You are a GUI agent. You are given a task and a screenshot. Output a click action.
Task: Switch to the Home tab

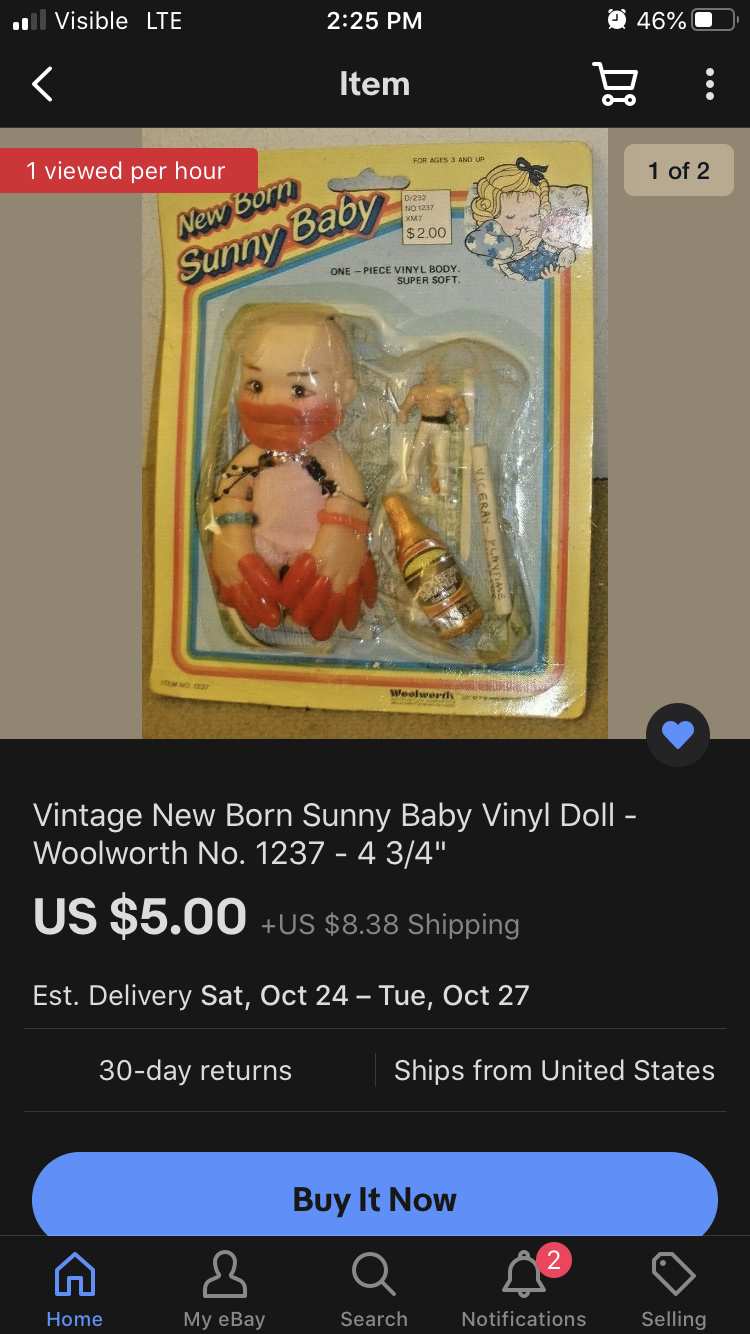tap(75, 1290)
